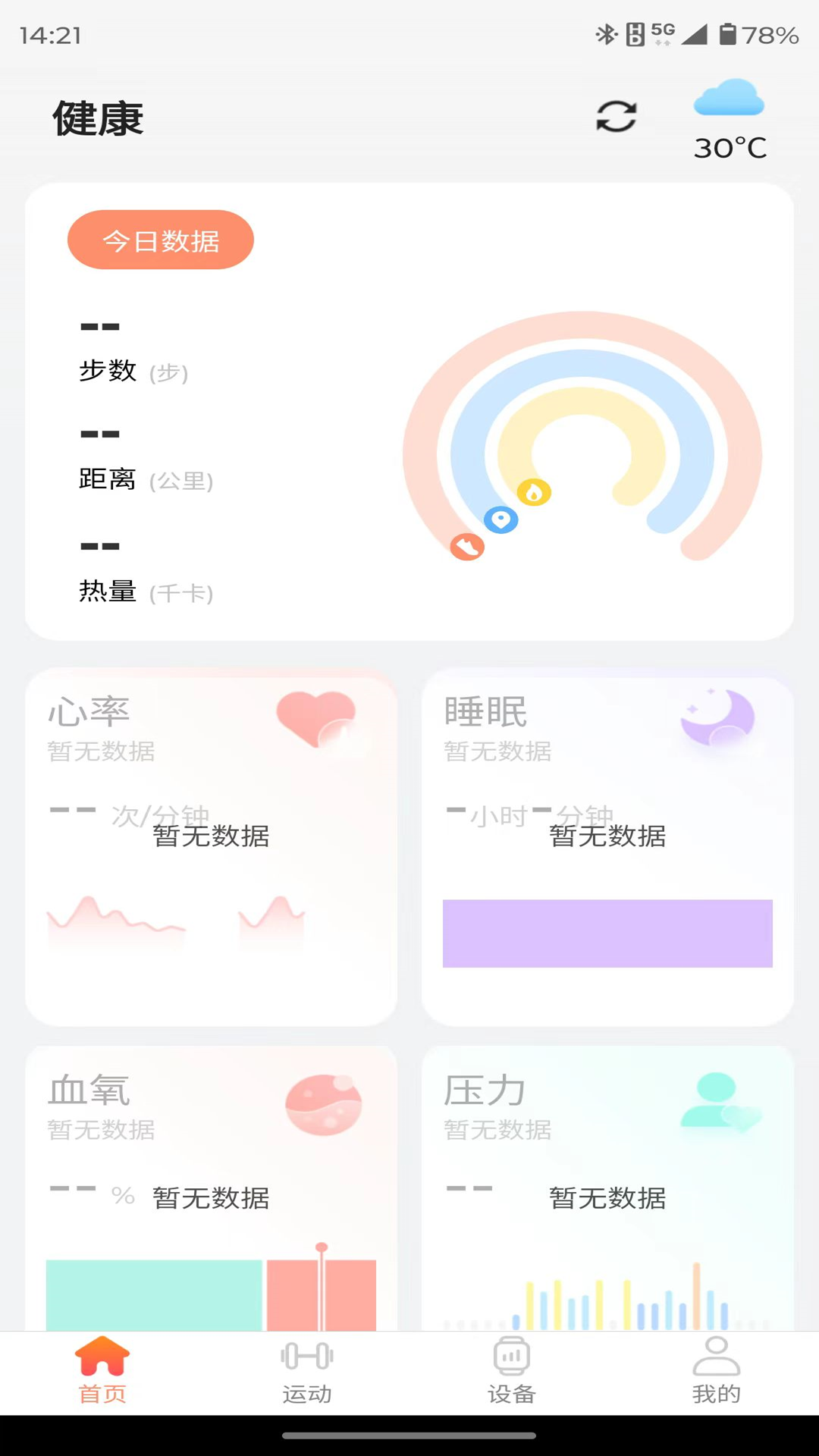This screenshot has width=819, height=1456.
Task: Open the 心率 heart rate card
Action: click(x=211, y=847)
